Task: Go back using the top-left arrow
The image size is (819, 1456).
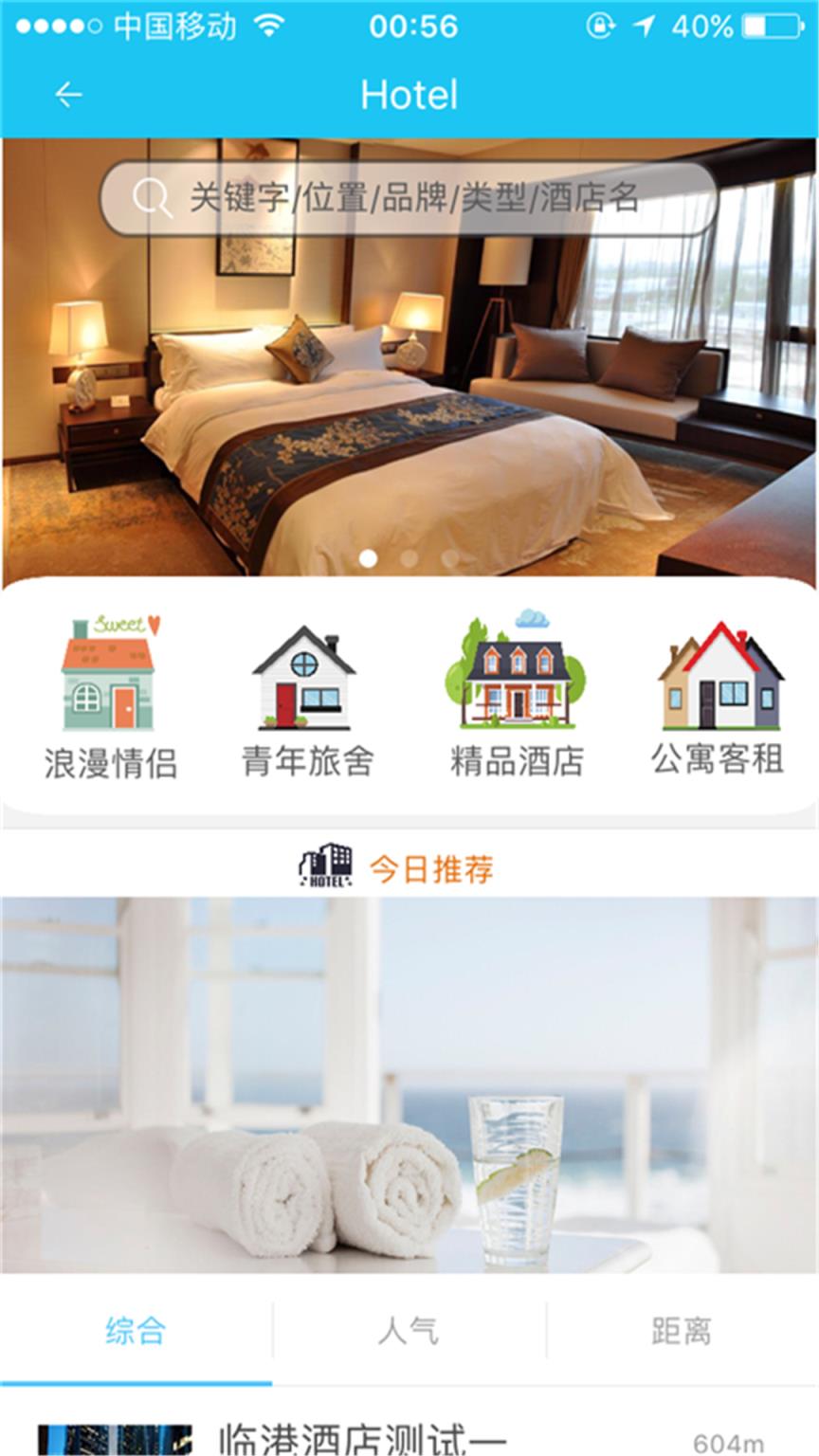Action: pyautogui.click(x=68, y=95)
